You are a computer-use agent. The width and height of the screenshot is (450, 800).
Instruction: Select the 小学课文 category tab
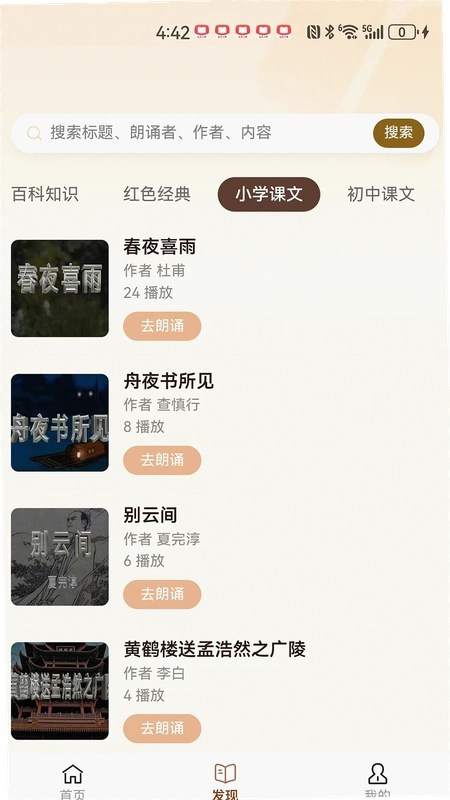pos(269,194)
